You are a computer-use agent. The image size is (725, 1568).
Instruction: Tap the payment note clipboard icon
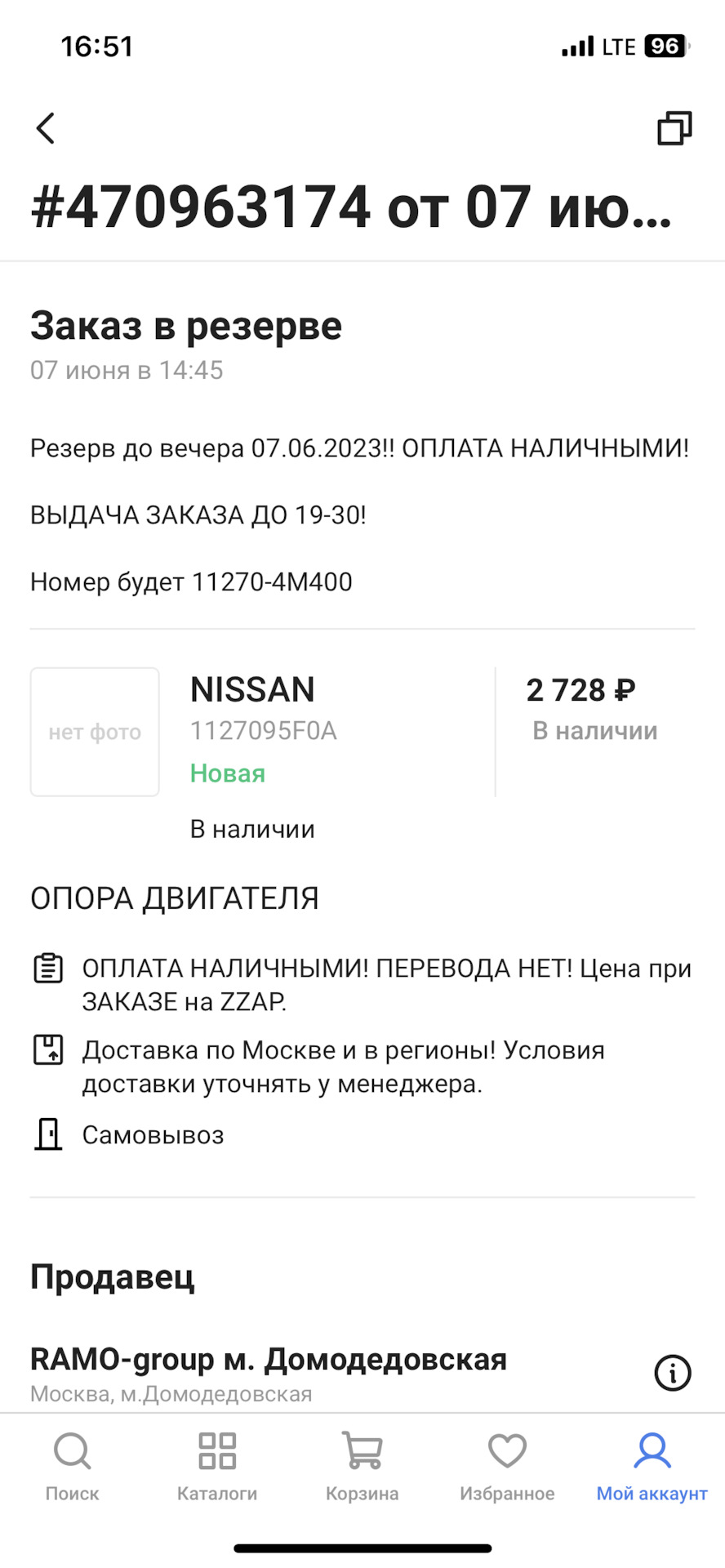click(x=48, y=969)
